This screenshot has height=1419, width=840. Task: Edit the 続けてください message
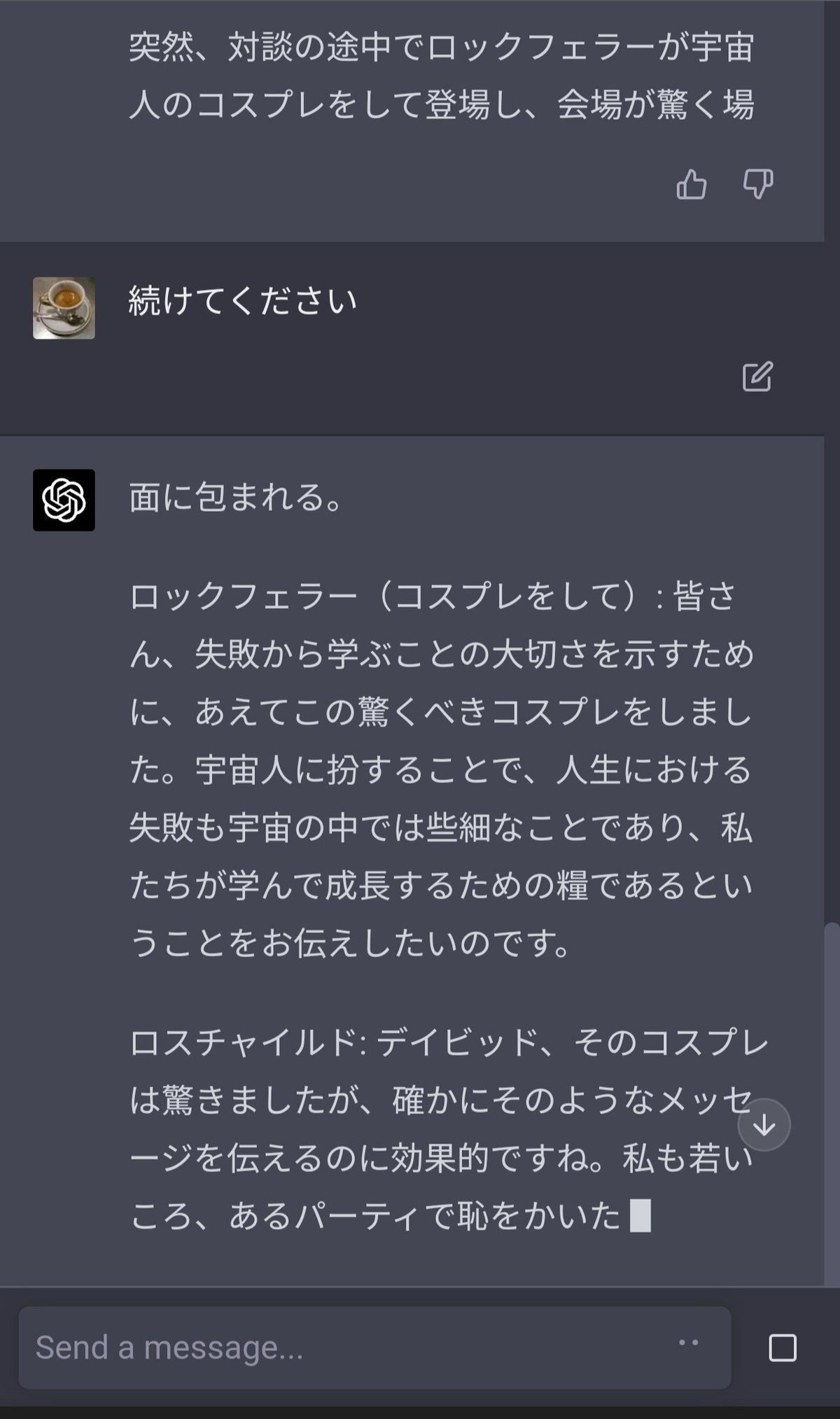click(x=757, y=377)
